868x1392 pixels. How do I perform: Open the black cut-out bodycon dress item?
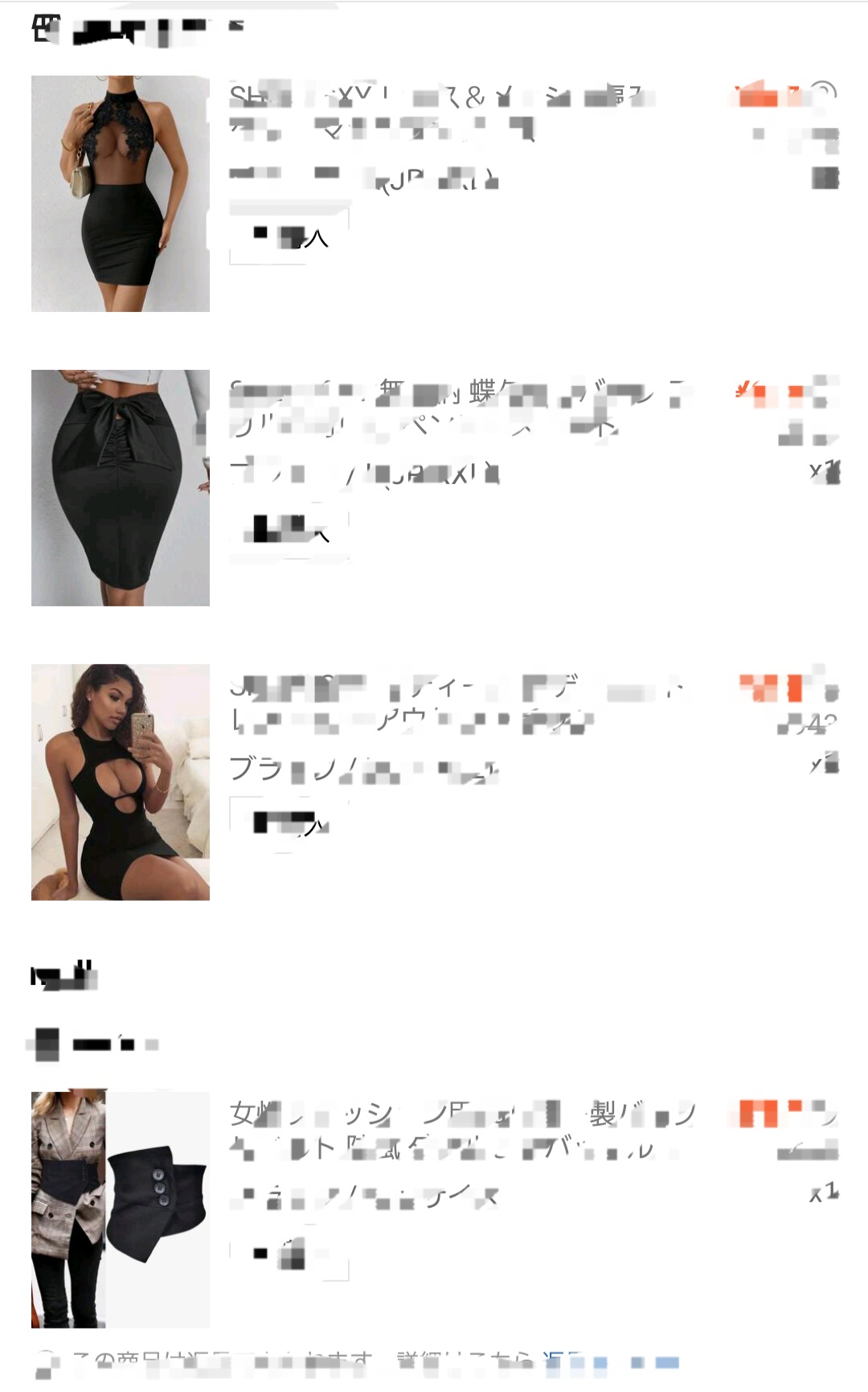point(121,782)
